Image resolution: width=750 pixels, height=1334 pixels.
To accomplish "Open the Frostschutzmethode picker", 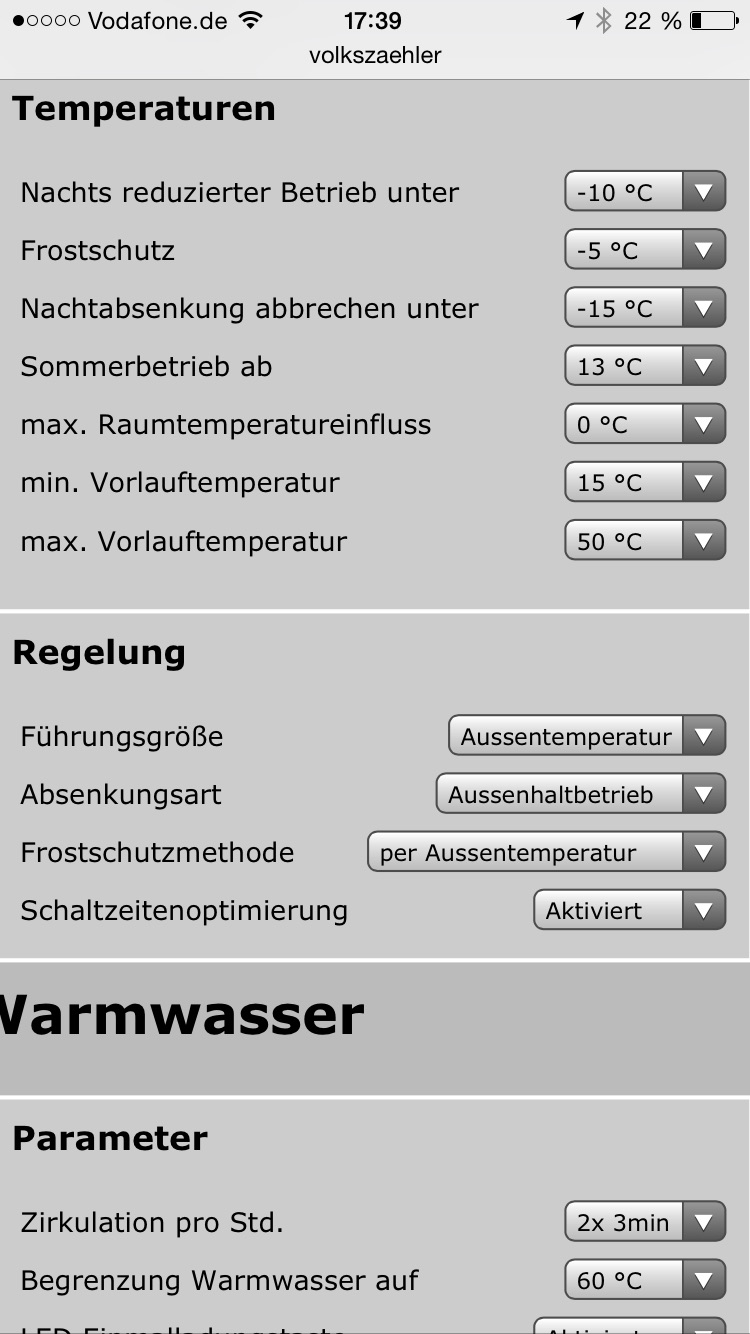I will pos(547,853).
